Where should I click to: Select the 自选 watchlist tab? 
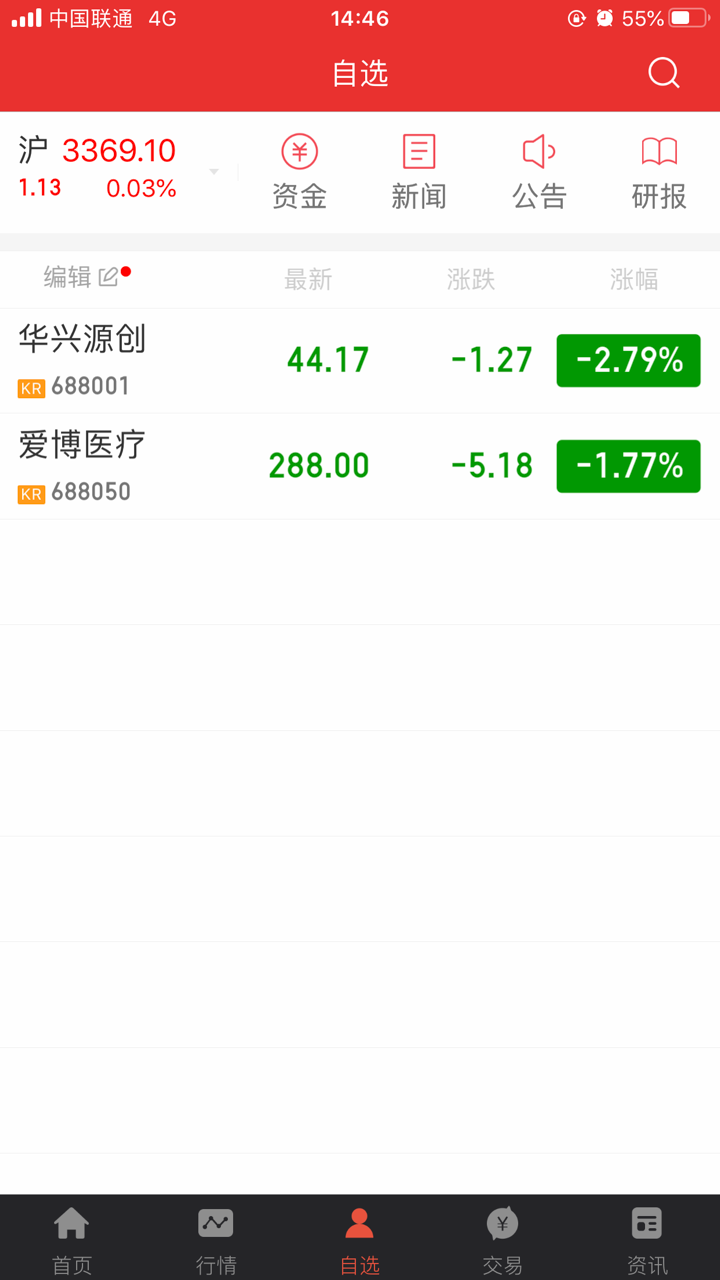tap(360, 1238)
